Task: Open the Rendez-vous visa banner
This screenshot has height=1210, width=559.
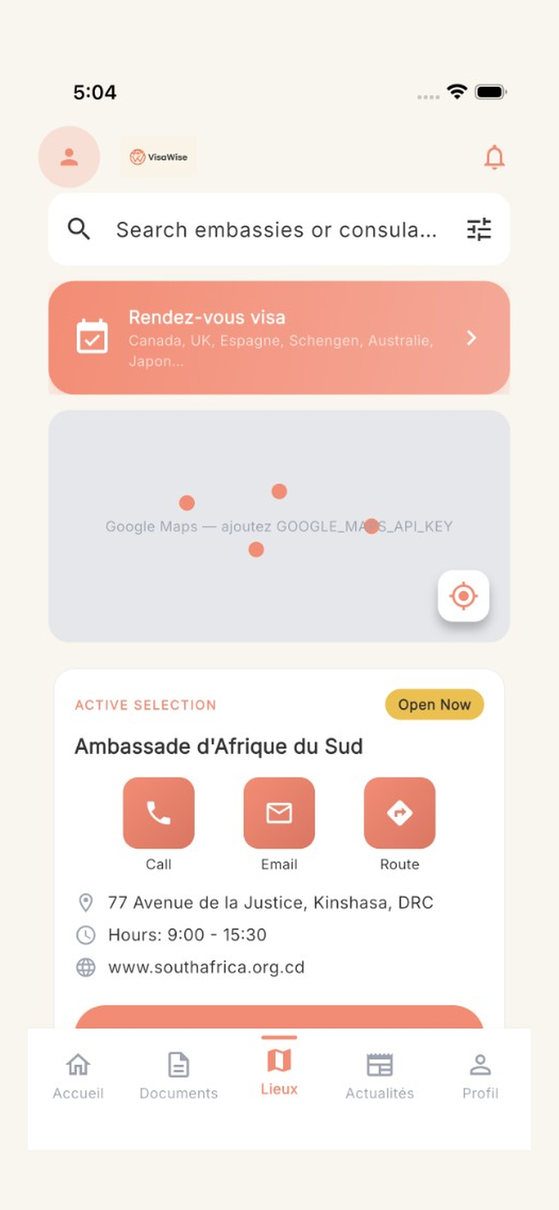Action: coord(279,338)
